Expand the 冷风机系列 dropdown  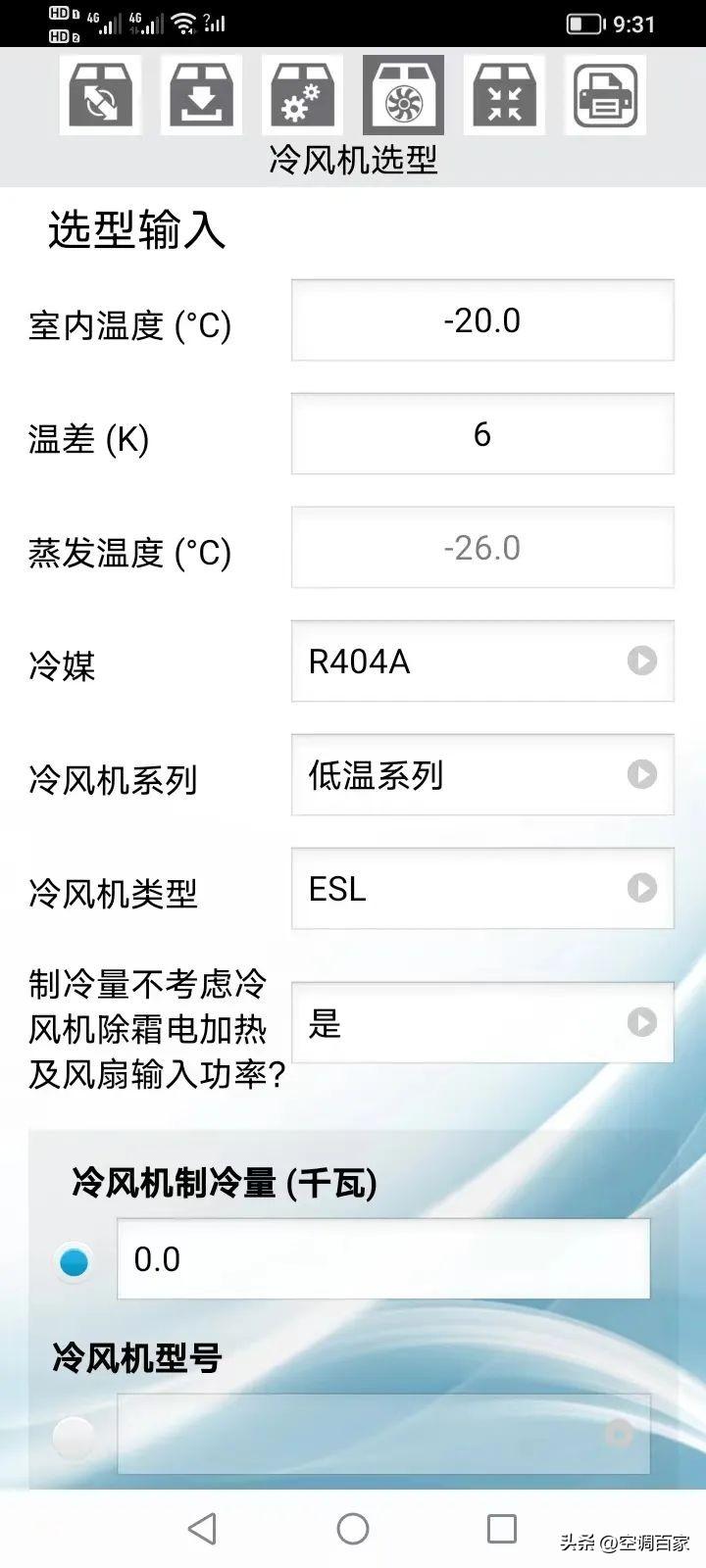tap(482, 775)
